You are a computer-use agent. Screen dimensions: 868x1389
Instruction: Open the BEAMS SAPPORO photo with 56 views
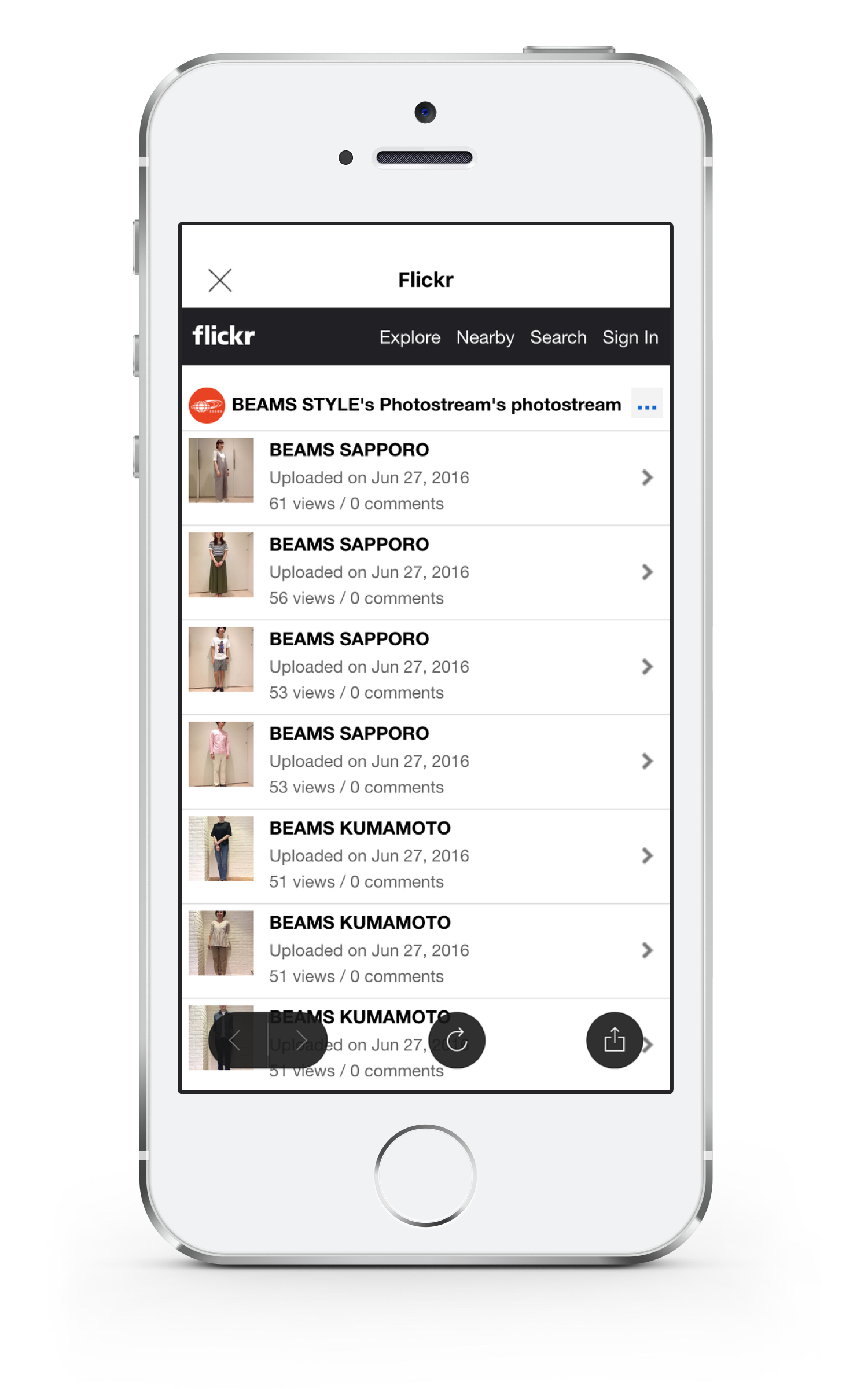coord(425,572)
